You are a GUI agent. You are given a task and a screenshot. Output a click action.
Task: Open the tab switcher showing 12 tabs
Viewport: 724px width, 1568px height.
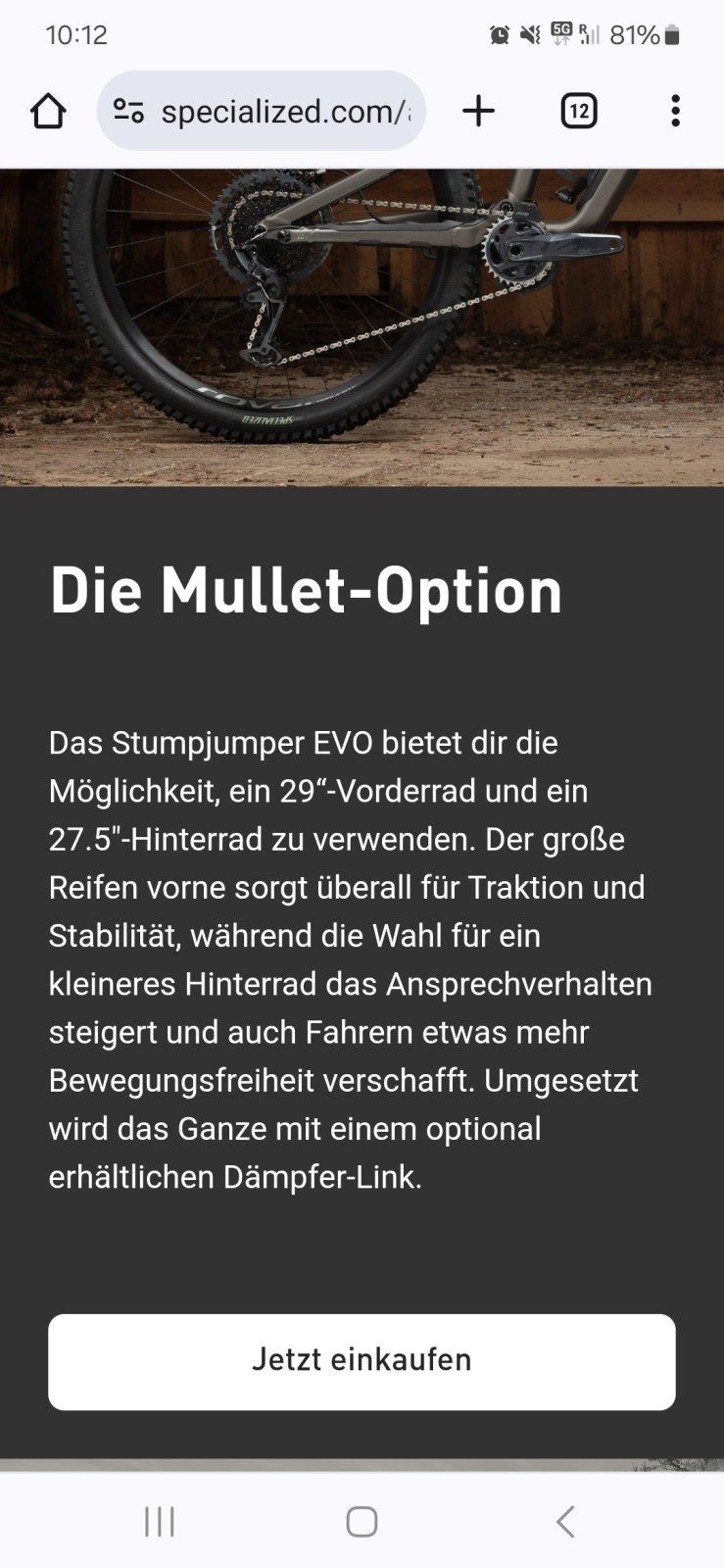point(578,111)
